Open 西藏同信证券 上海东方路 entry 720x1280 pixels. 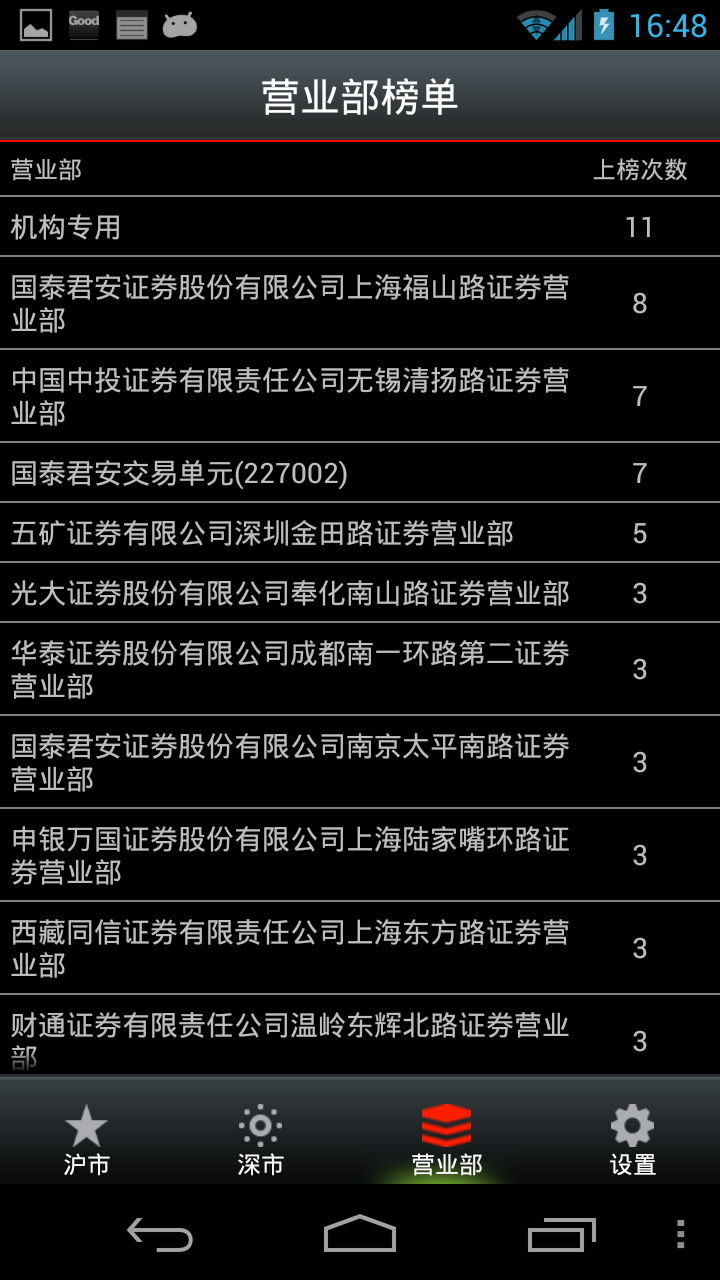click(360, 948)
